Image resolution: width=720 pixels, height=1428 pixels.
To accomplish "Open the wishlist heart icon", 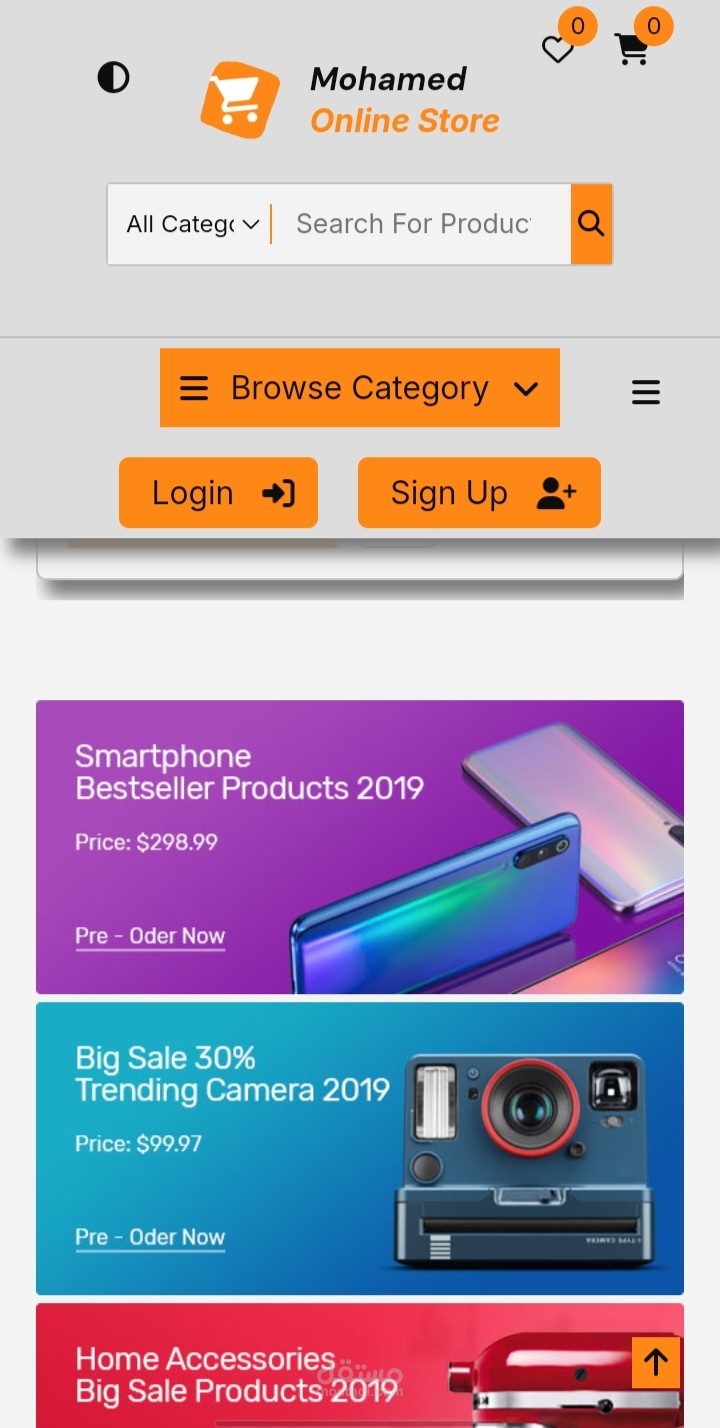I will coord(558,49).
